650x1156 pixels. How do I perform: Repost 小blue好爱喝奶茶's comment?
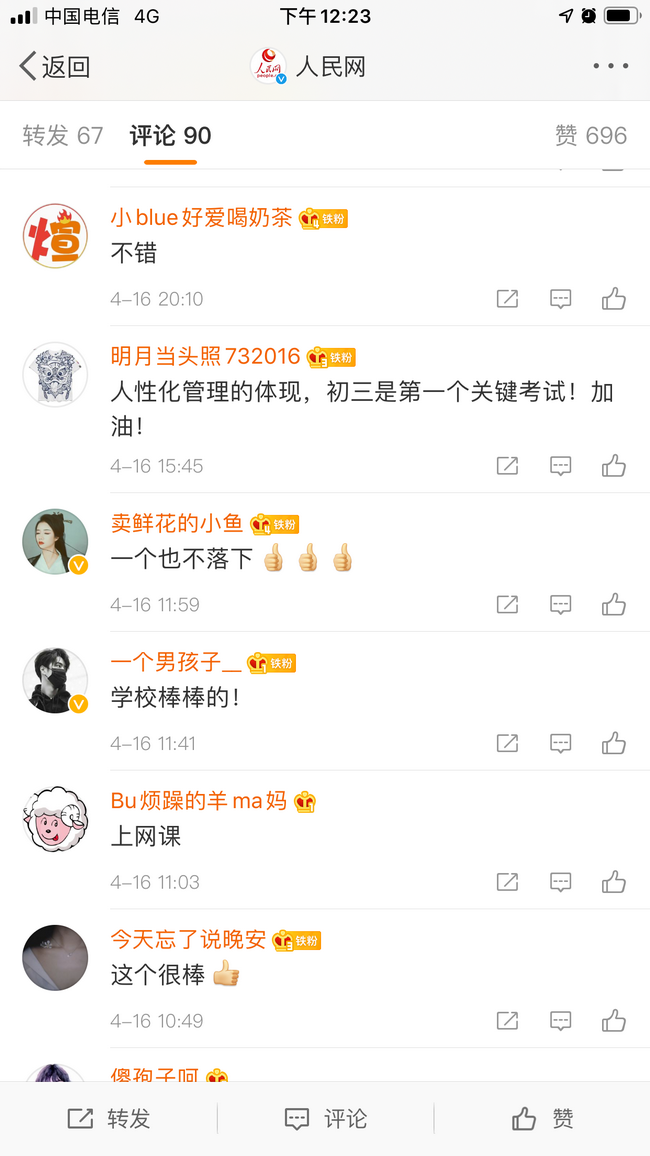(508, 299)
